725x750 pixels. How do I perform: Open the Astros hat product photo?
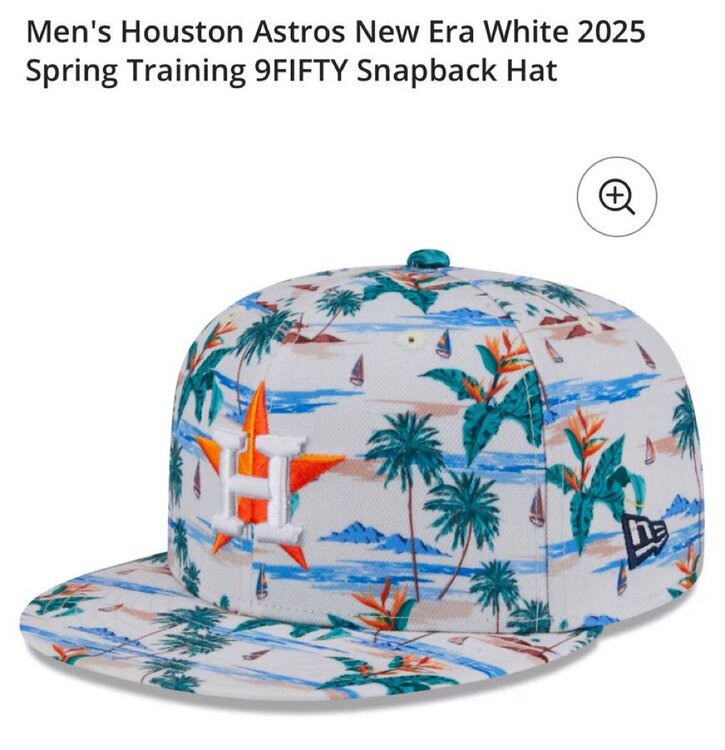[360, 470]
